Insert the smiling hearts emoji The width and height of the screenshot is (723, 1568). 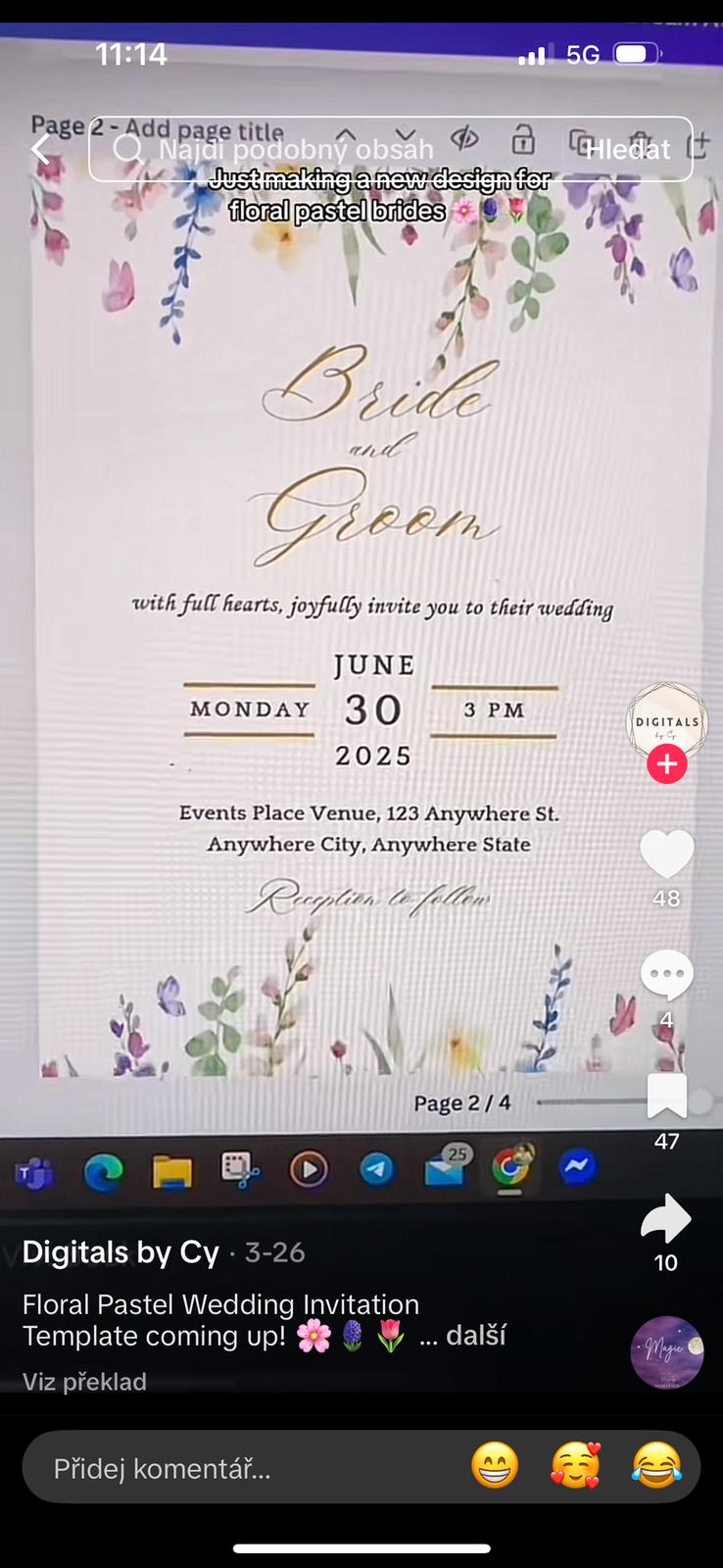click(x=575, y=1467)
